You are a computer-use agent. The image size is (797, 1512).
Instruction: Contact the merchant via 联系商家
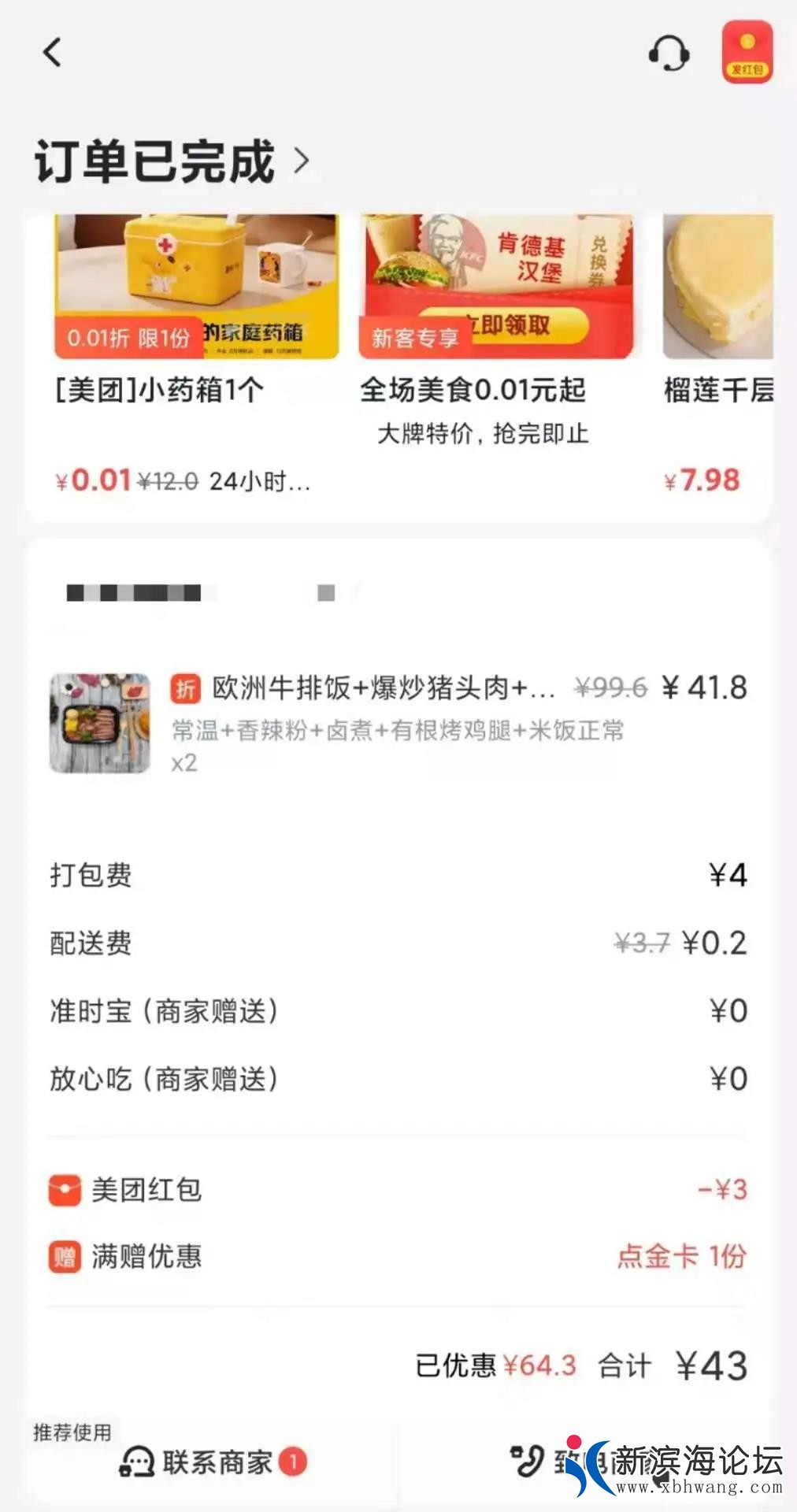213,1462
